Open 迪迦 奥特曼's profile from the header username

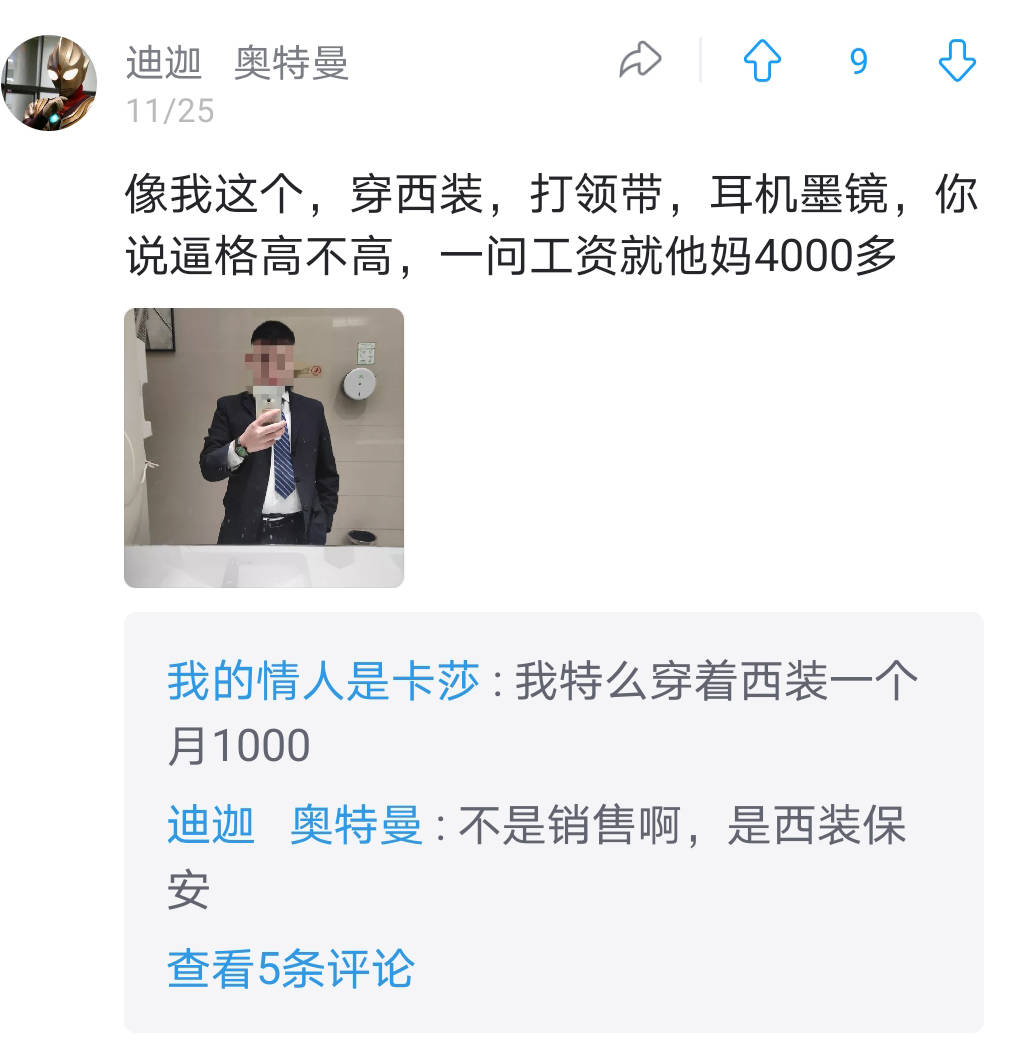click(x=237, y=64)
